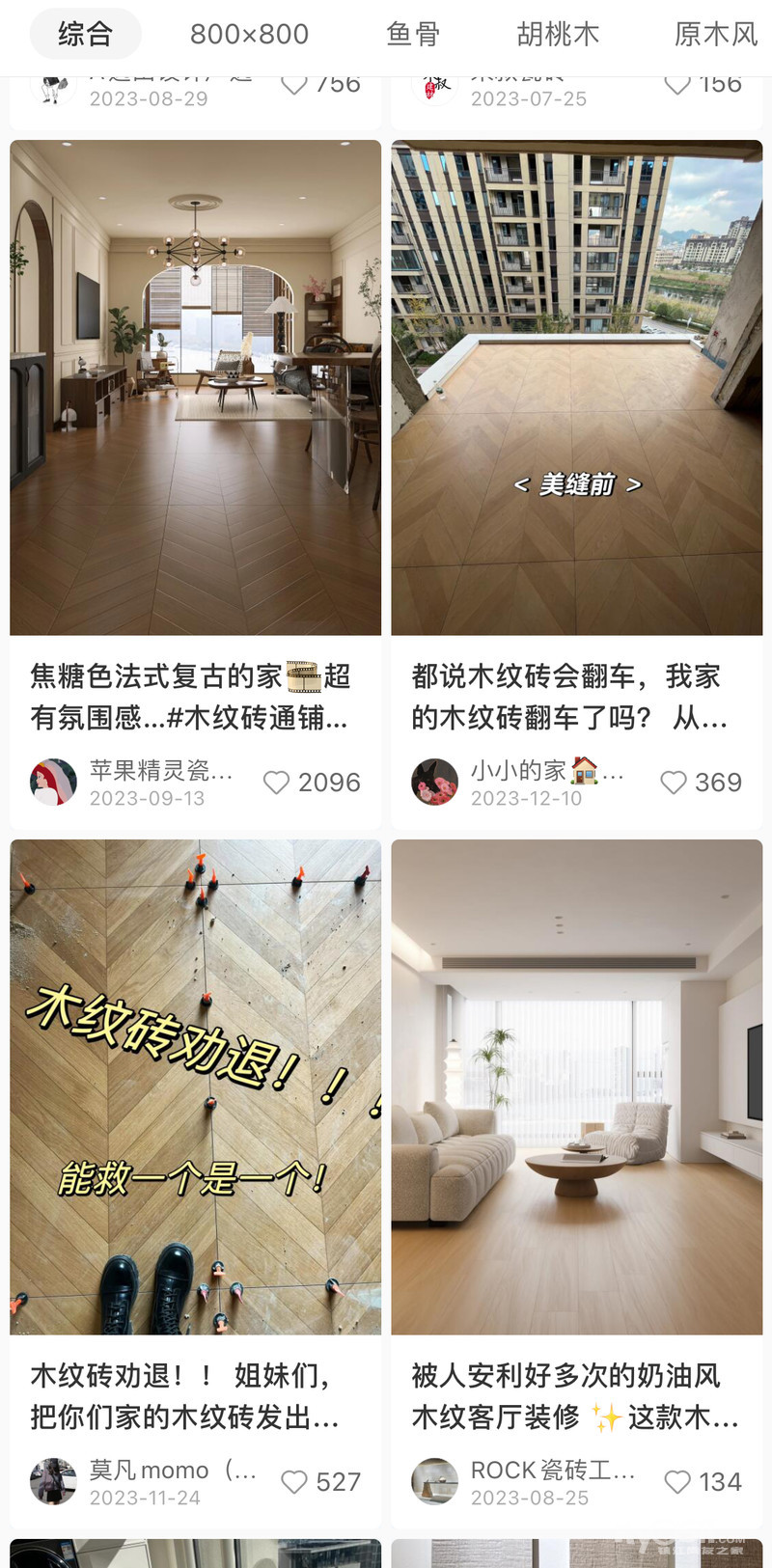Open the 焦糖色法式复古的家 post
This screenshot has height=1568, width=772.
click(x=195, y=387)
